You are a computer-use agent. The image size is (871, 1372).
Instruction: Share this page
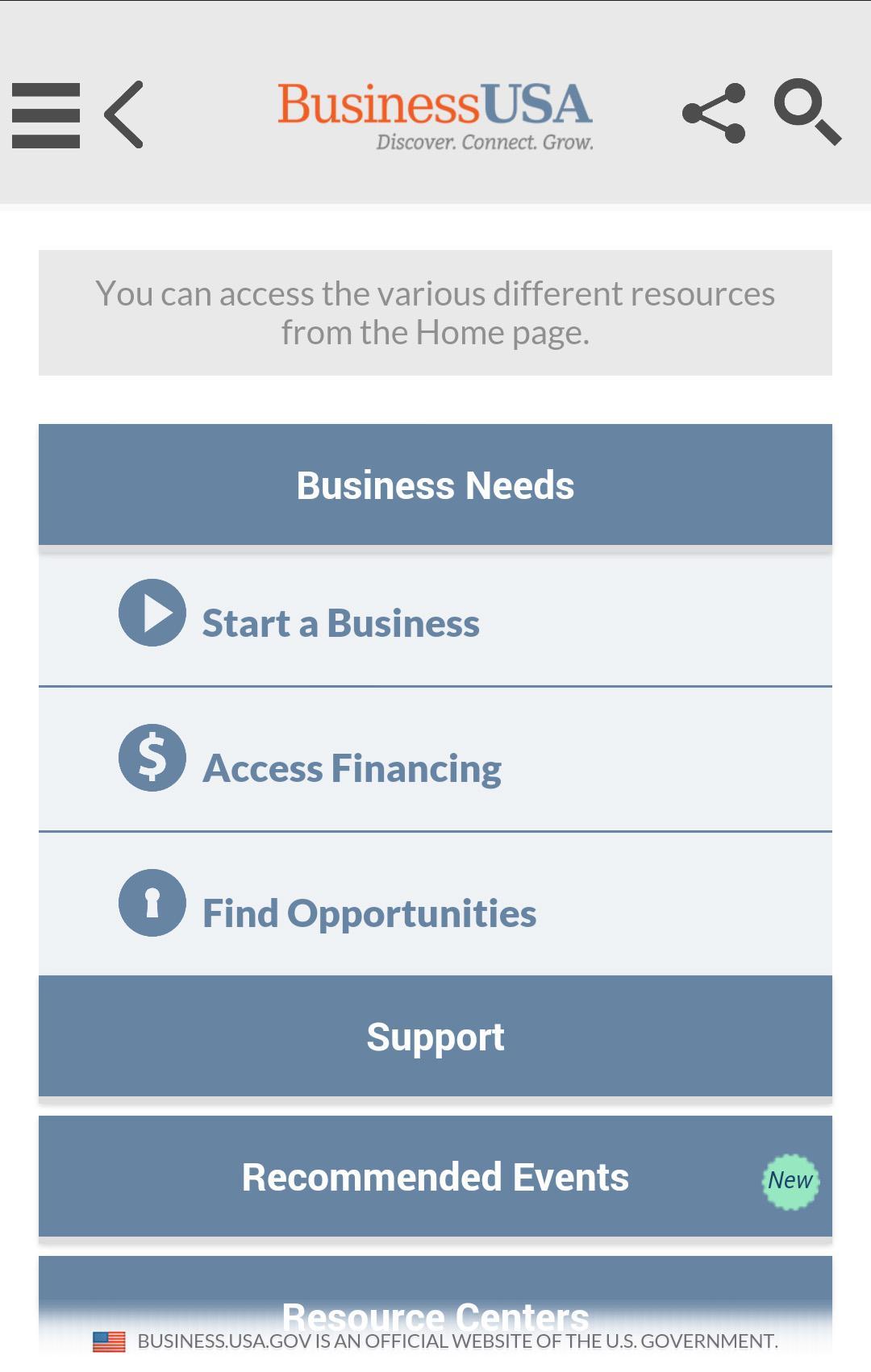pyautogui.click(x=714, y=113)
